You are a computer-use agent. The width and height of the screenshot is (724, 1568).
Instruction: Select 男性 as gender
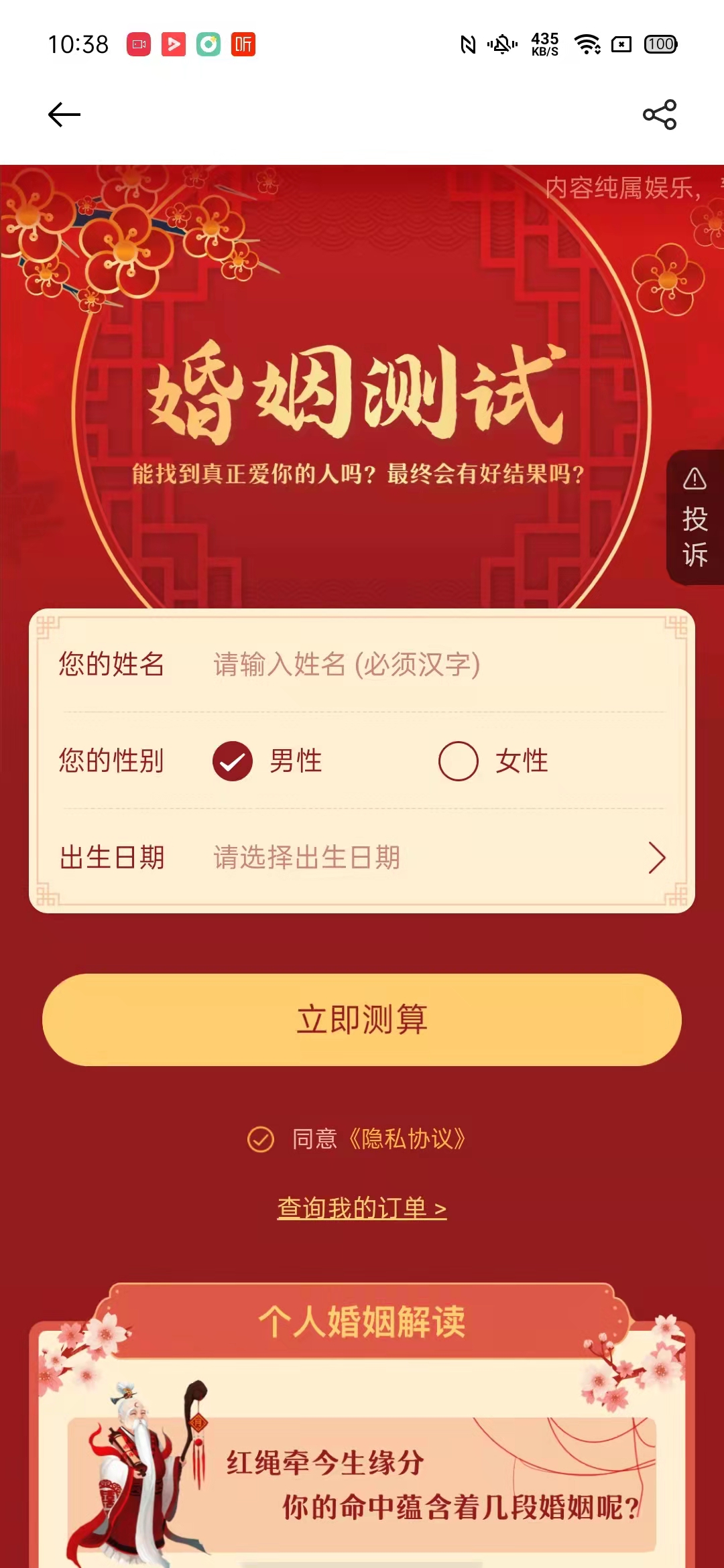233,761
